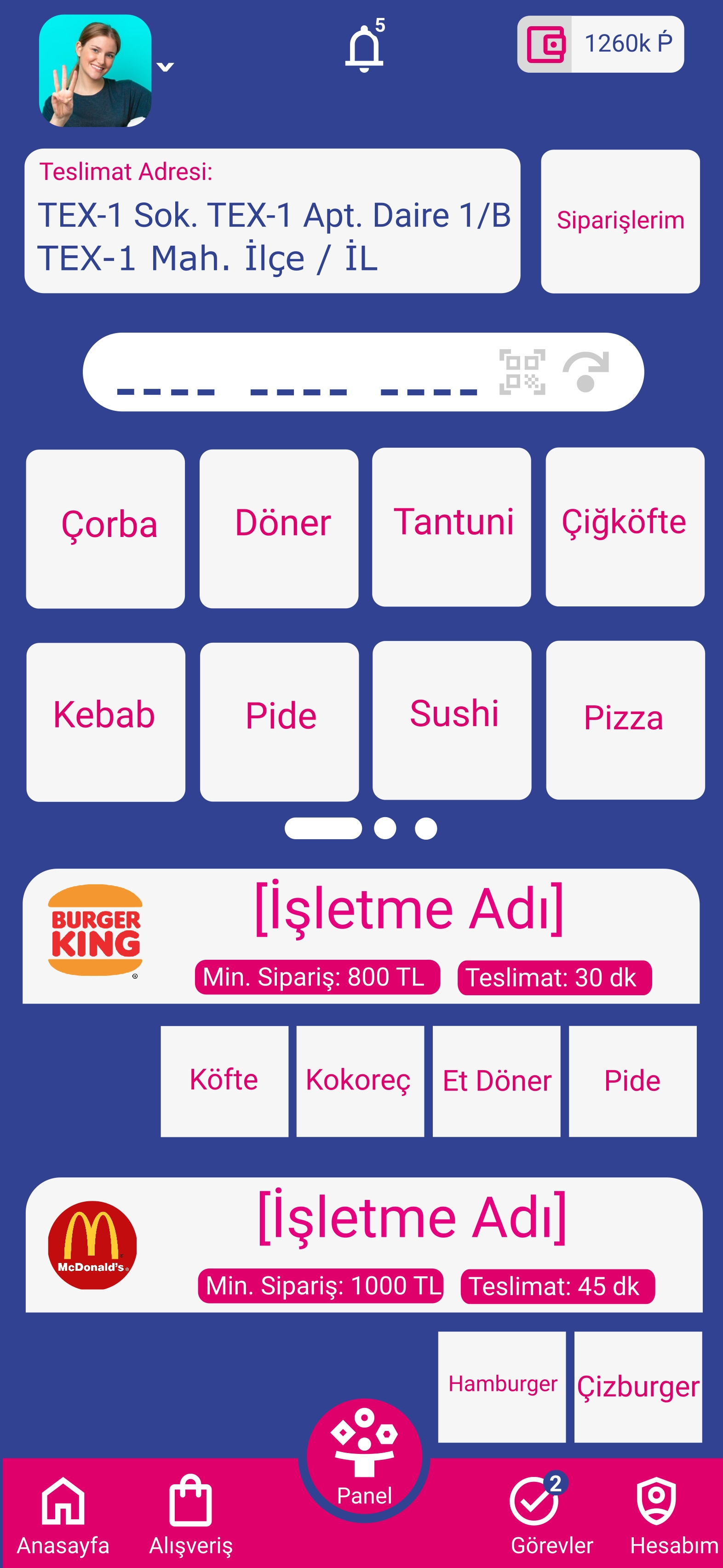Change the Teslimat Adresi delivery address
The image size is (723, 1568).
pos(272,221)
